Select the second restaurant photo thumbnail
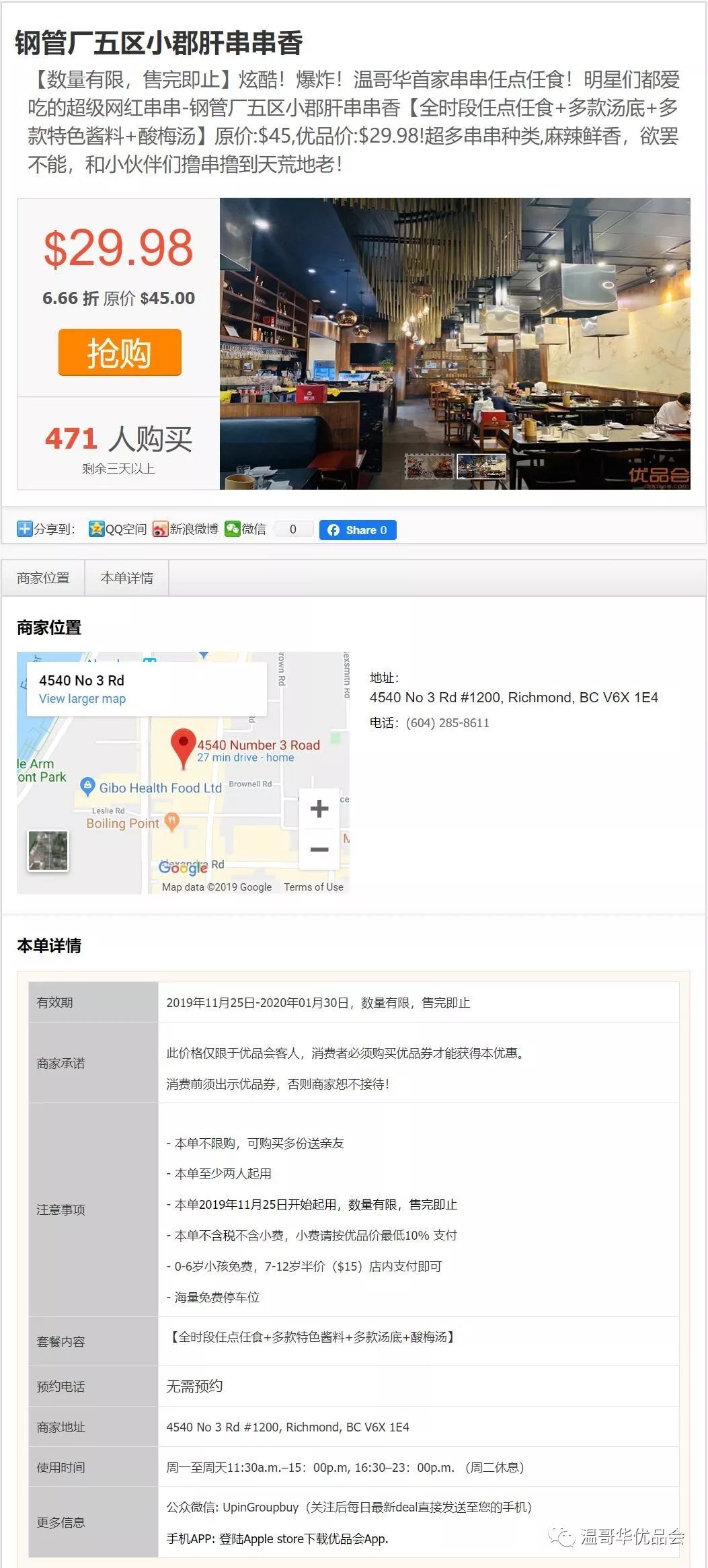The width and height of the screenshot is (708, 1568). [481, 466]
